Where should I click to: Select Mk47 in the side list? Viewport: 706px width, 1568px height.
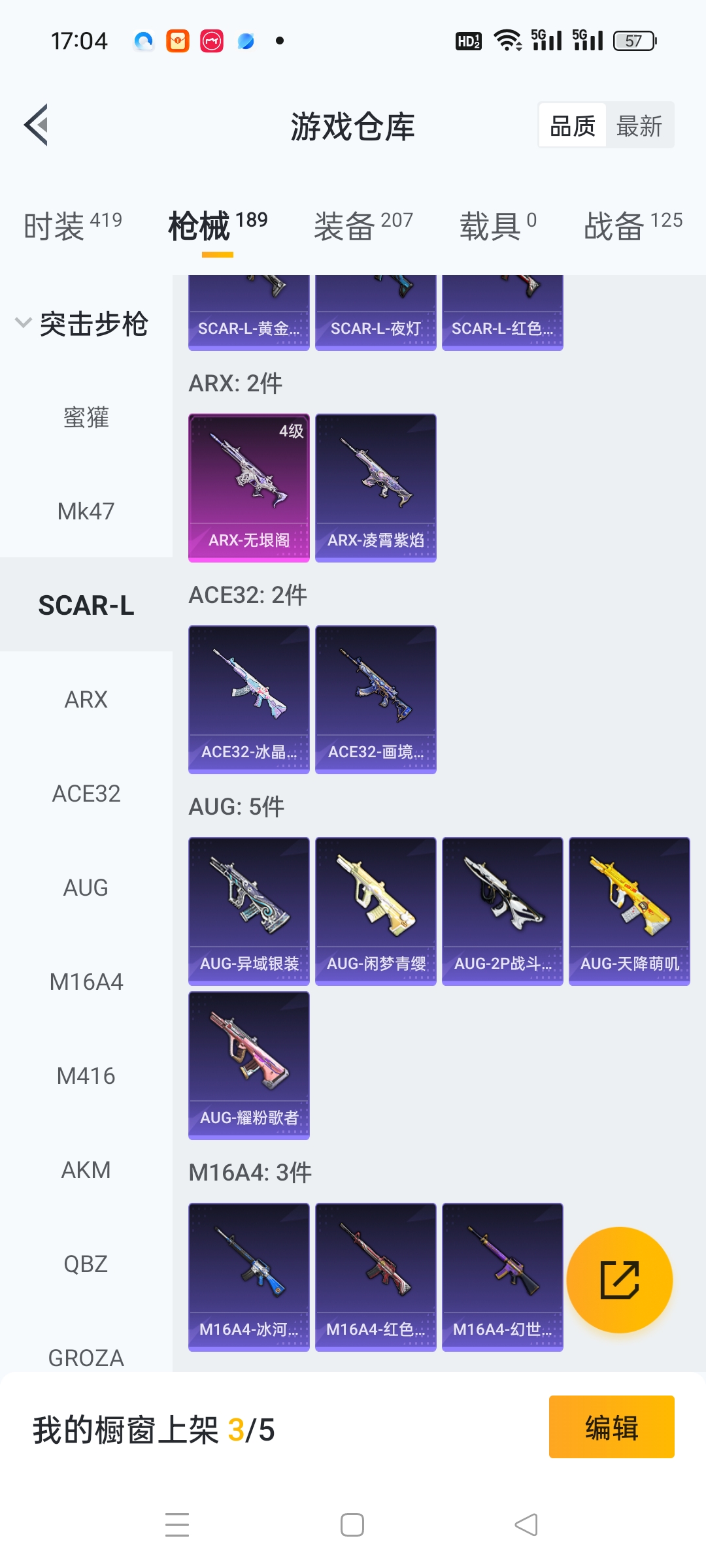coord(86,512)
